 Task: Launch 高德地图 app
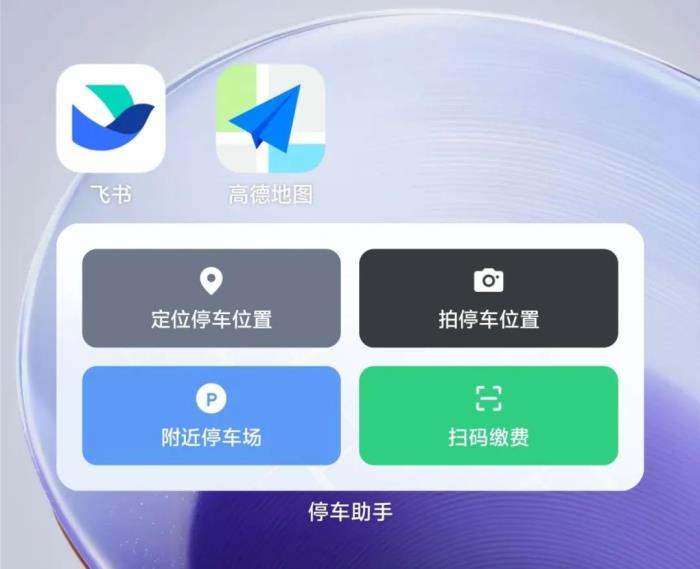[x=271, y=119]
